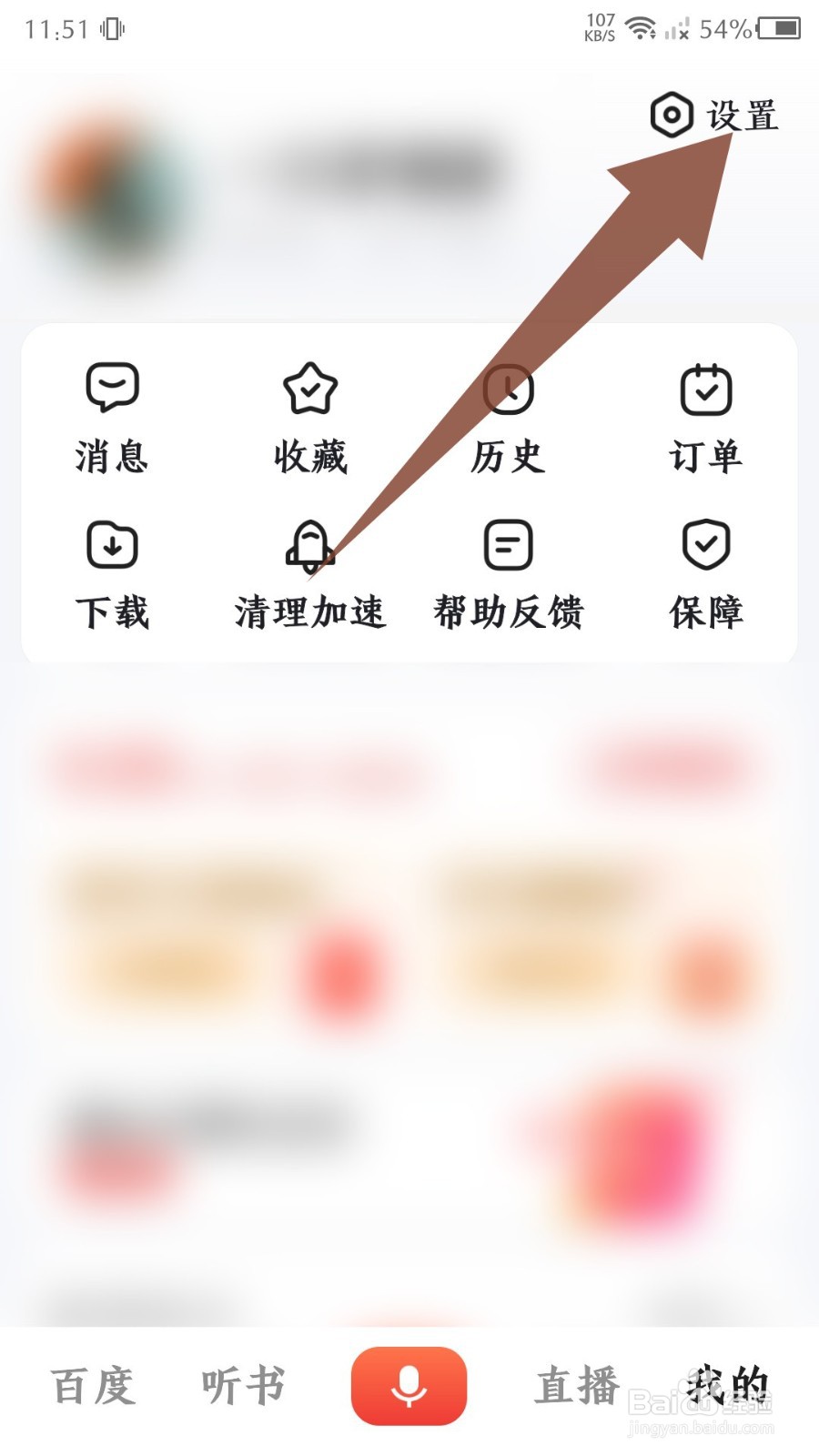Tap the 保障 shield protection icon
This screenshot has height=1456, width=819.
pos(706,546)
